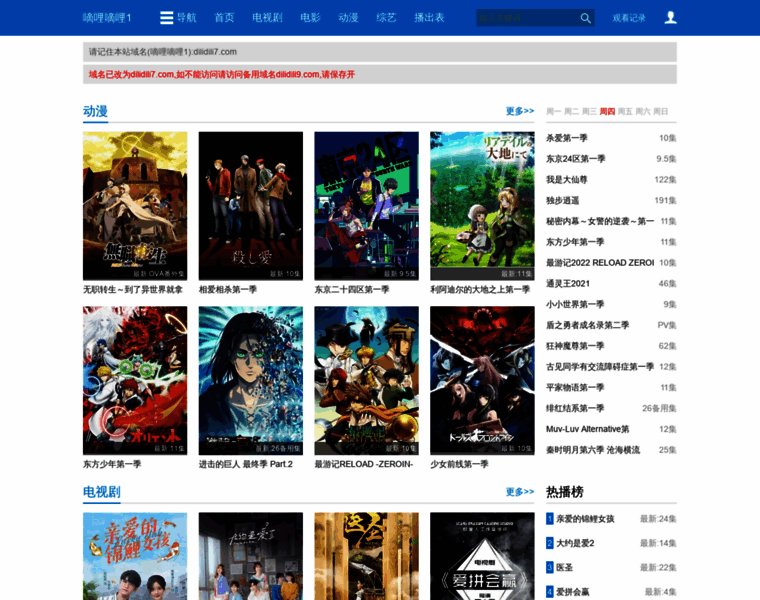The width and height of the screenshot is (760, 600).
Task: Tap the magnifier search icon
Action: [586, 18]
